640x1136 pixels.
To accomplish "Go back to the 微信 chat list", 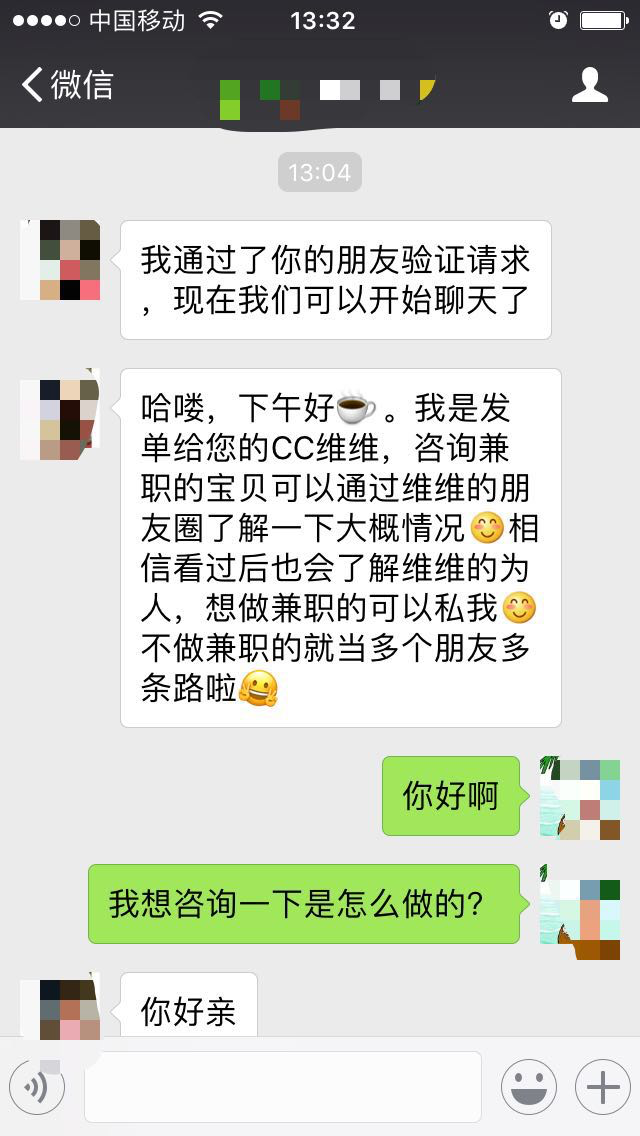I will pyautogui.click(x=67, y=85).
